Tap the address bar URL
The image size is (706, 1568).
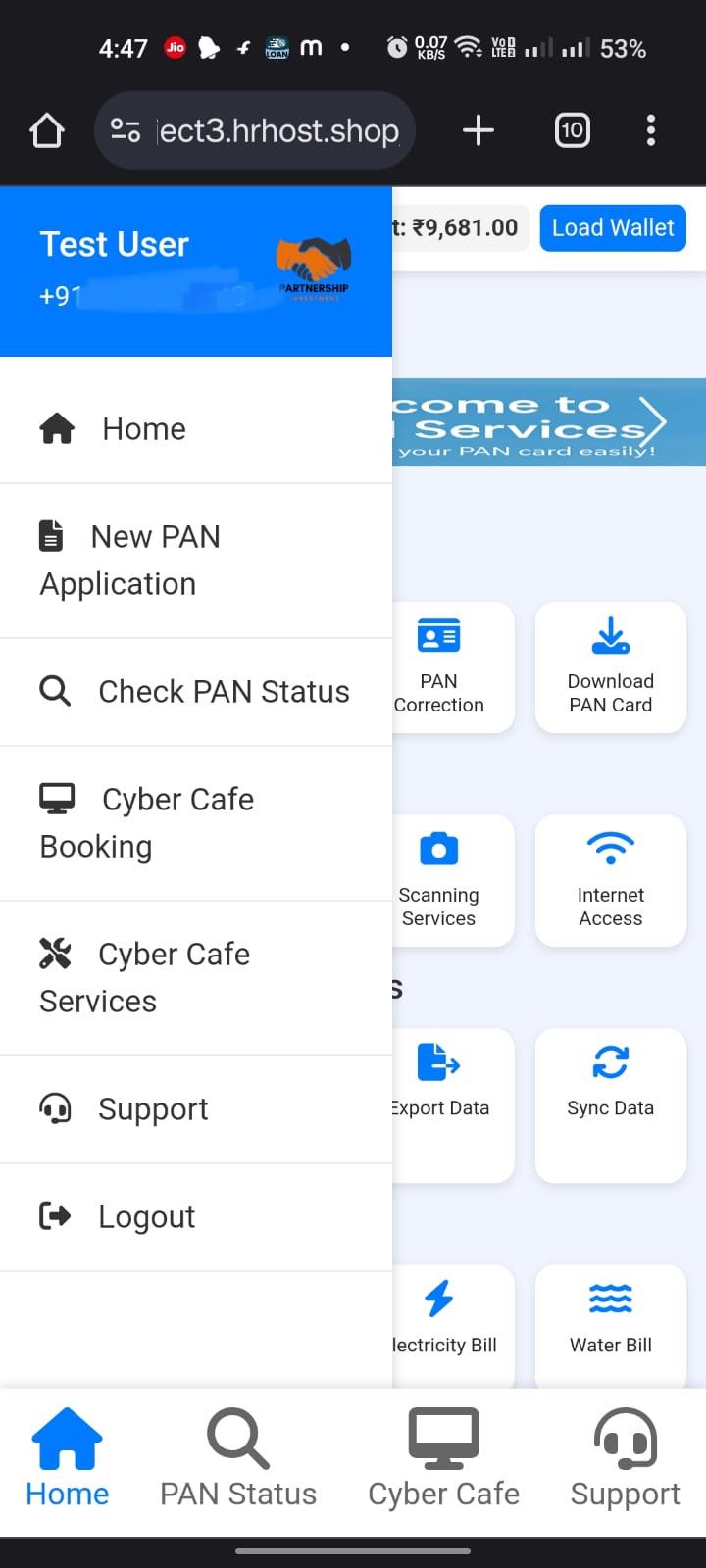click(278, 130)
